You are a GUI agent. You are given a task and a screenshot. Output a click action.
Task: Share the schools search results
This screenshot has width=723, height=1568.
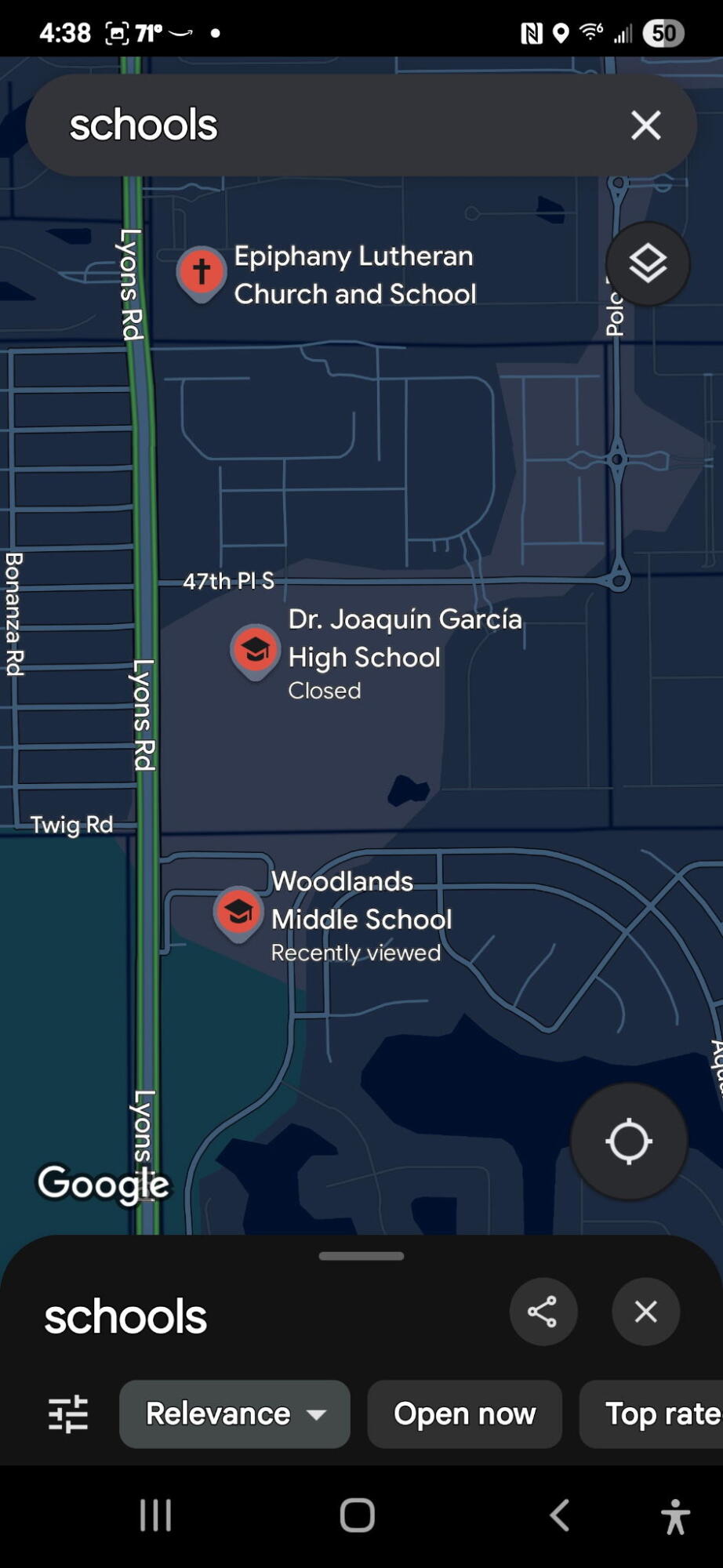[543, 1312]
